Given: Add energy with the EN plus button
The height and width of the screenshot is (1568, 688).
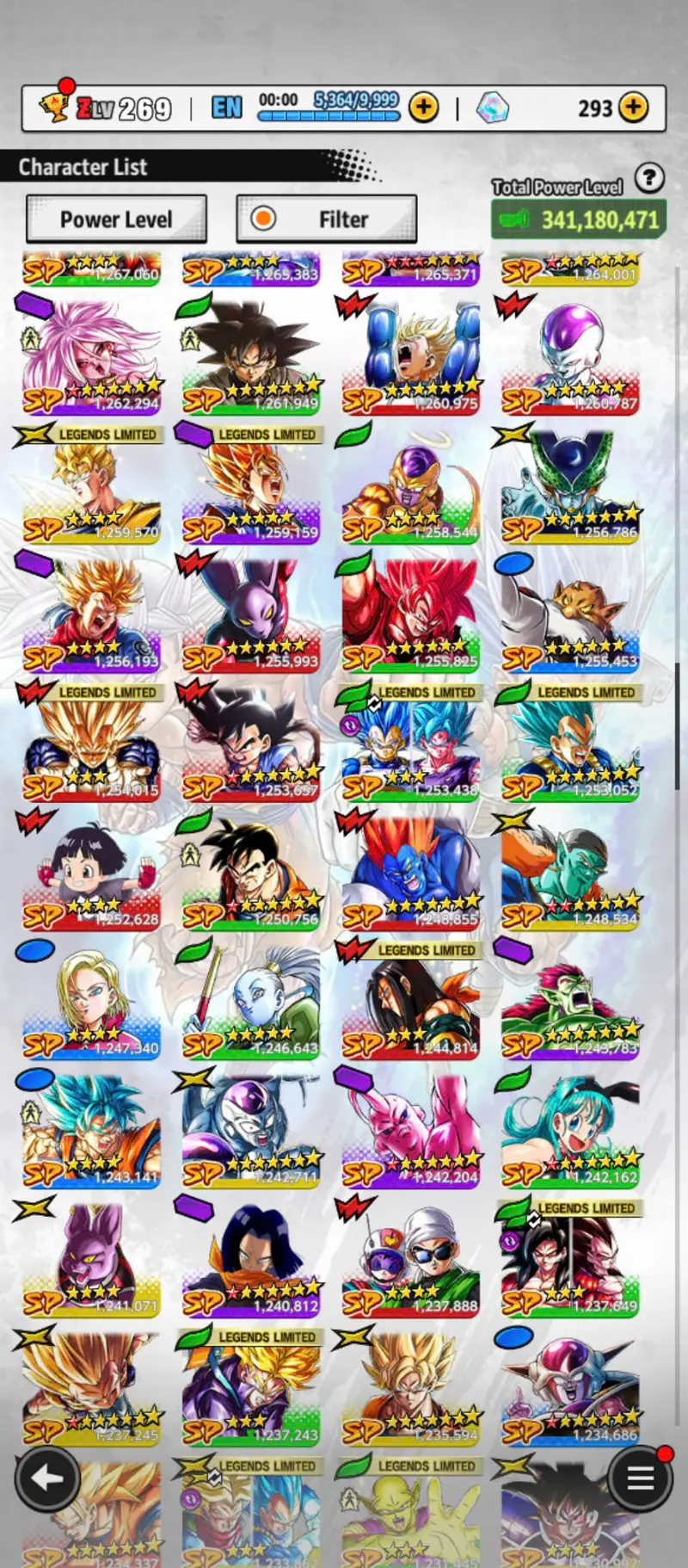Looking at the screenshot, I should 423,108.
